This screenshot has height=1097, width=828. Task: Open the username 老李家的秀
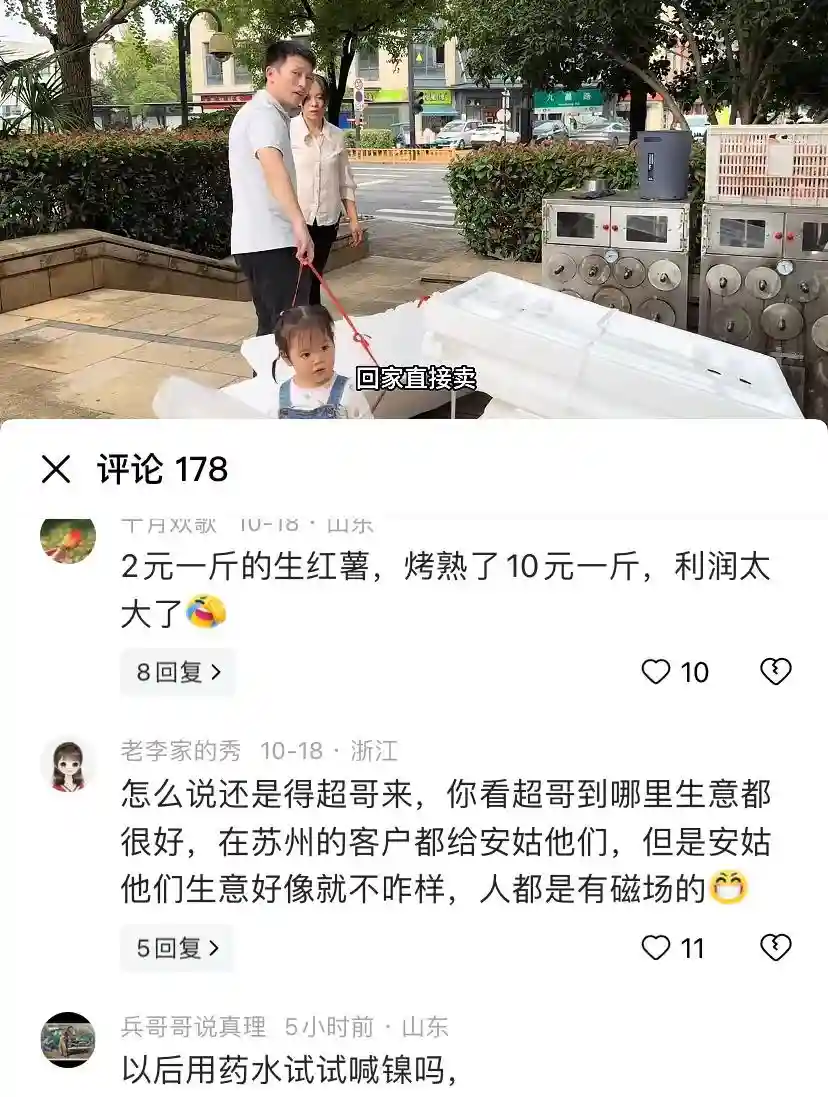(x=181, y=751)
